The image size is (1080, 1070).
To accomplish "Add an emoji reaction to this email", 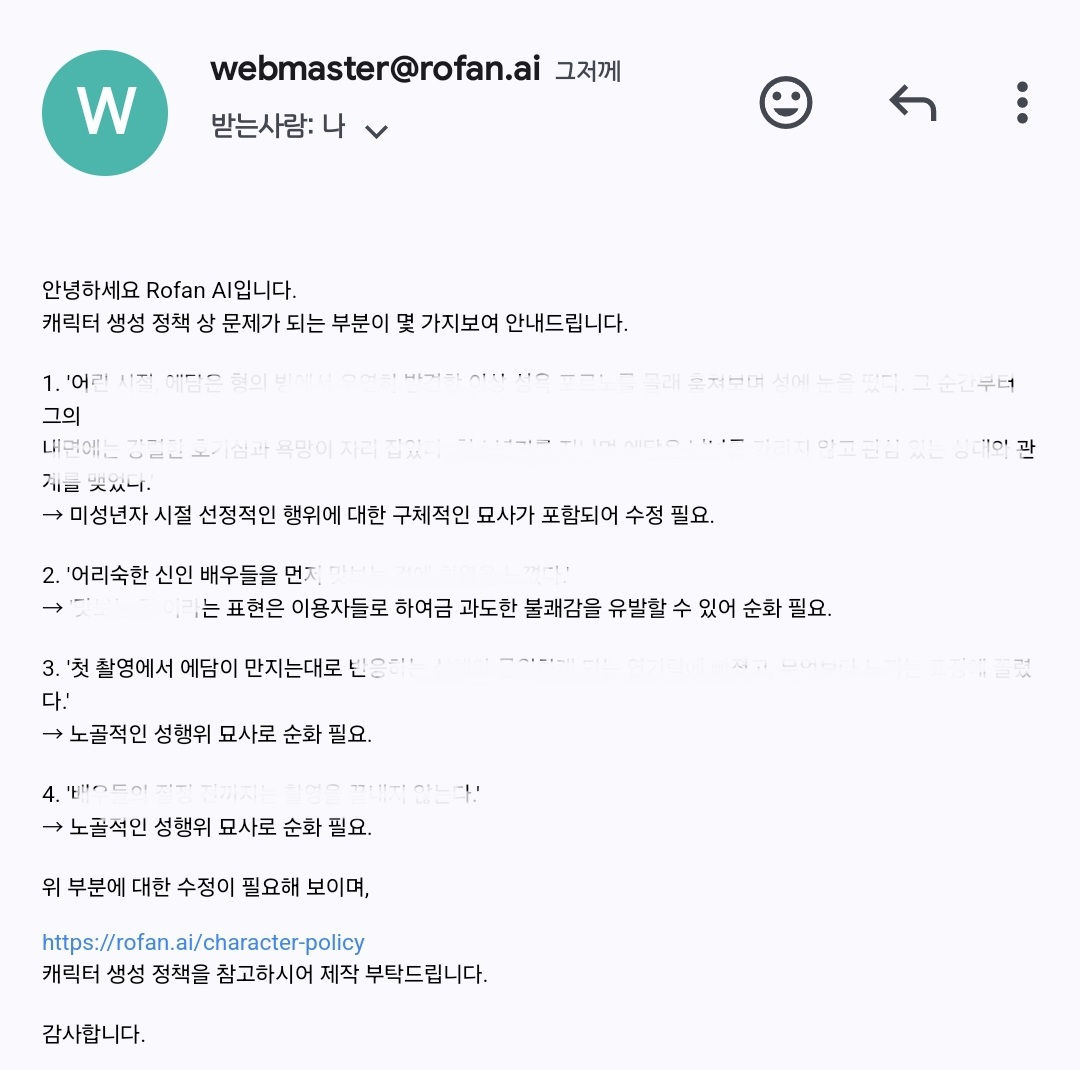I will (785, 102).
